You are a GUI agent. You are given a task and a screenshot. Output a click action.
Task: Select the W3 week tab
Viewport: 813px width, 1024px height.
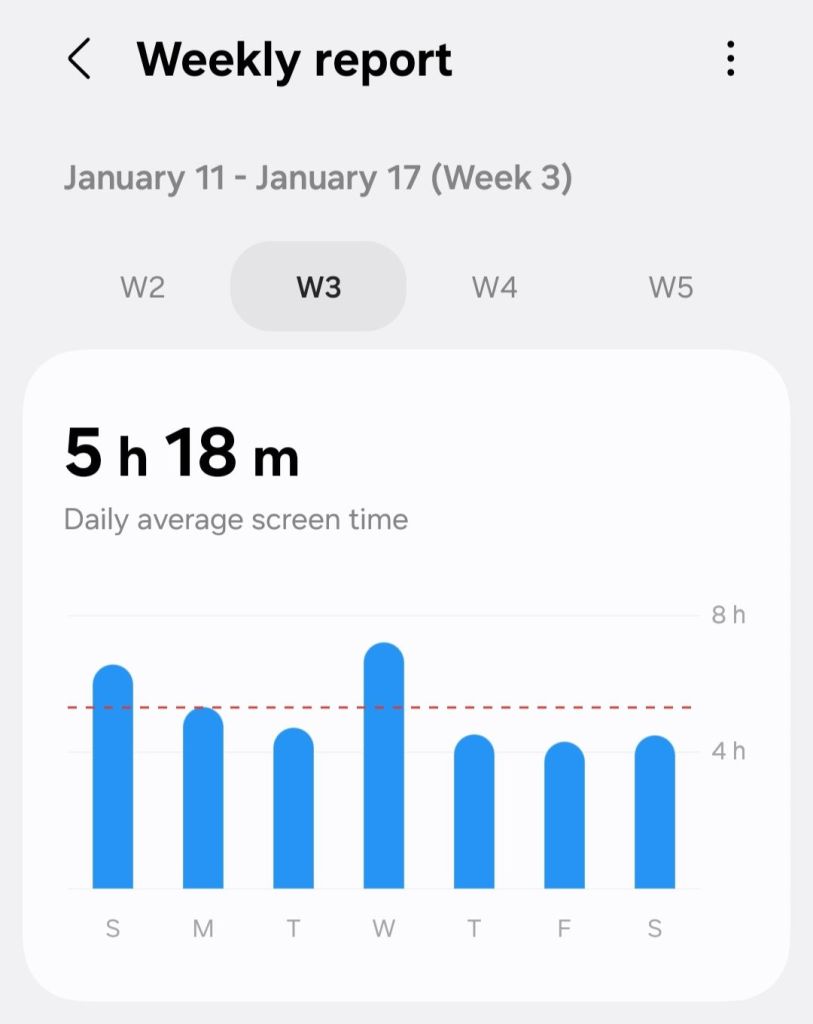pyautogui.click(x=318, y=288)
